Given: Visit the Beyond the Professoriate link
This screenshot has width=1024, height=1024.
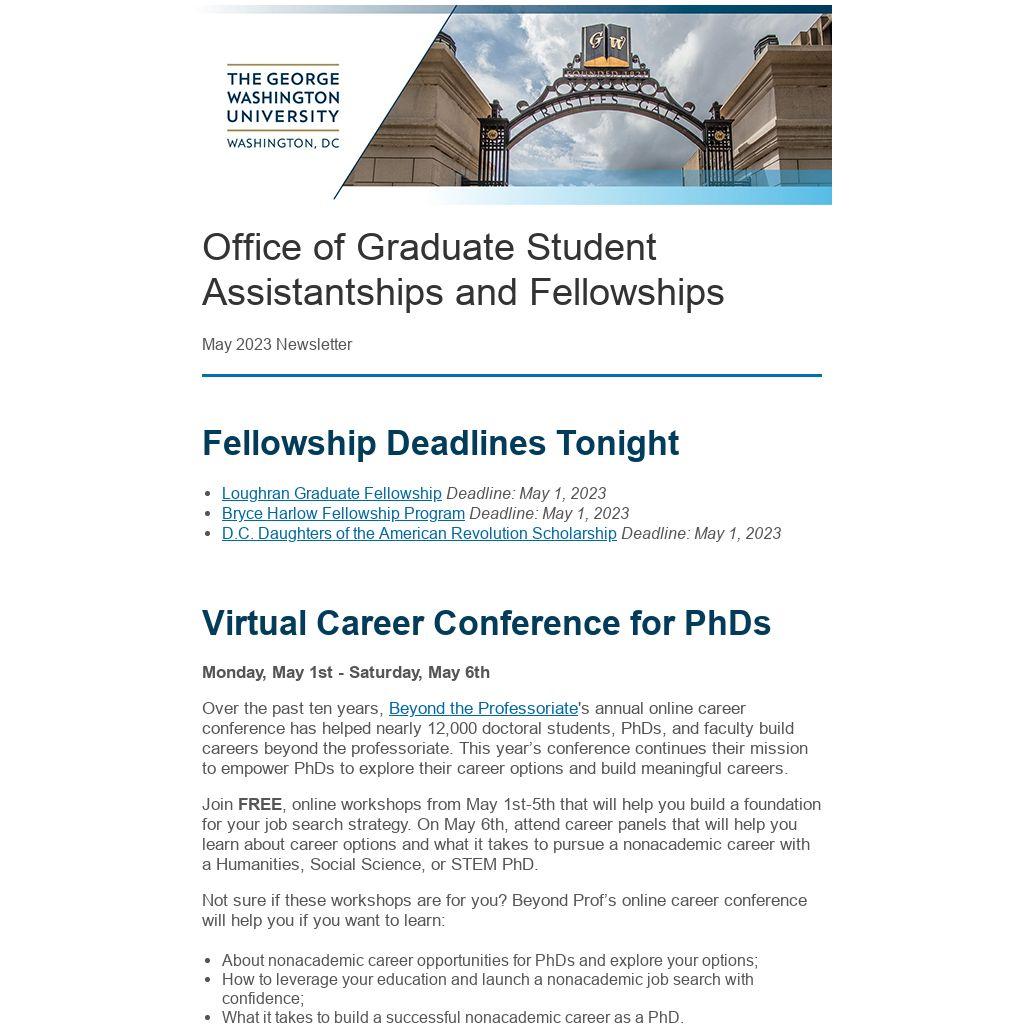Looking at the screenshot, I should (483, 709).
